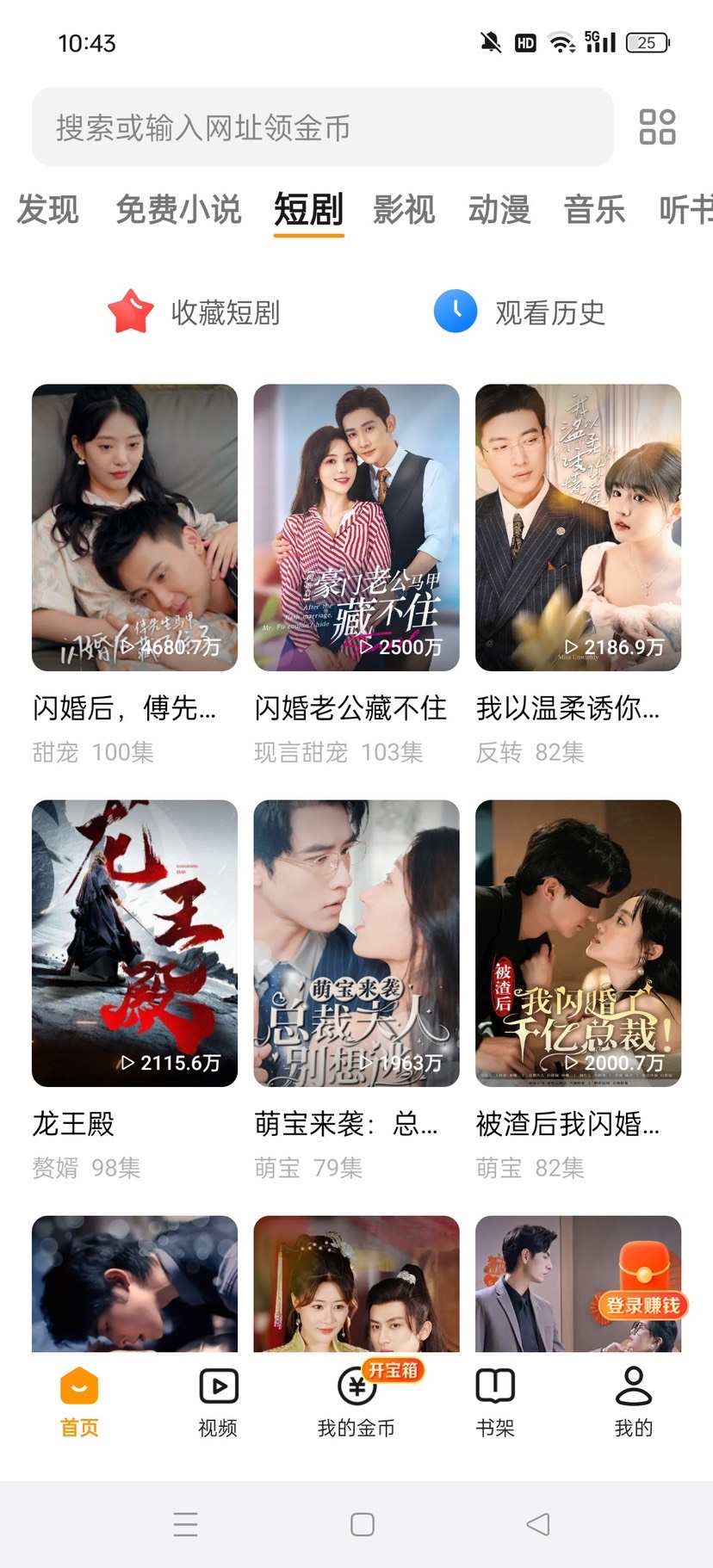Switch to 视频 in bottom navigation
The image size is (713, 1568).
coord(218,1402)
